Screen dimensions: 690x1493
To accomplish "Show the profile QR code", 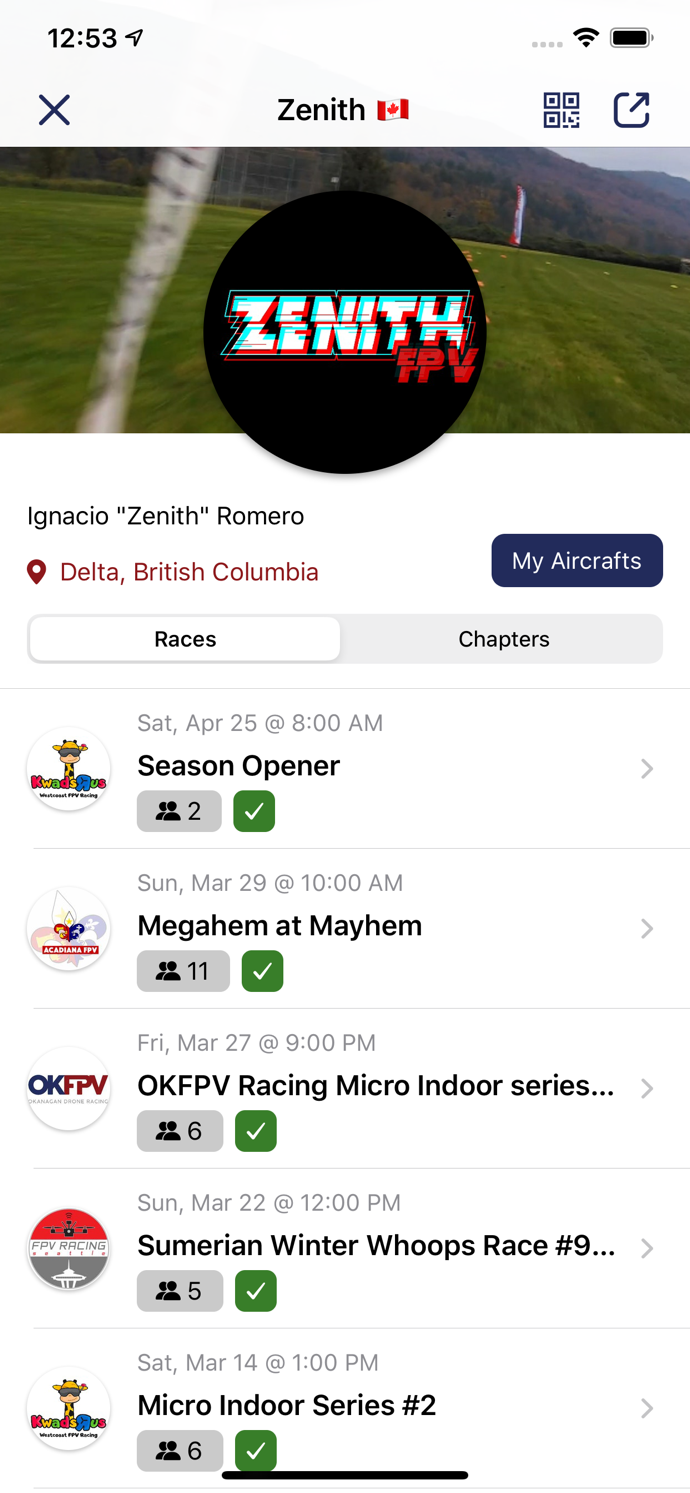I will [x=561, y=110].
